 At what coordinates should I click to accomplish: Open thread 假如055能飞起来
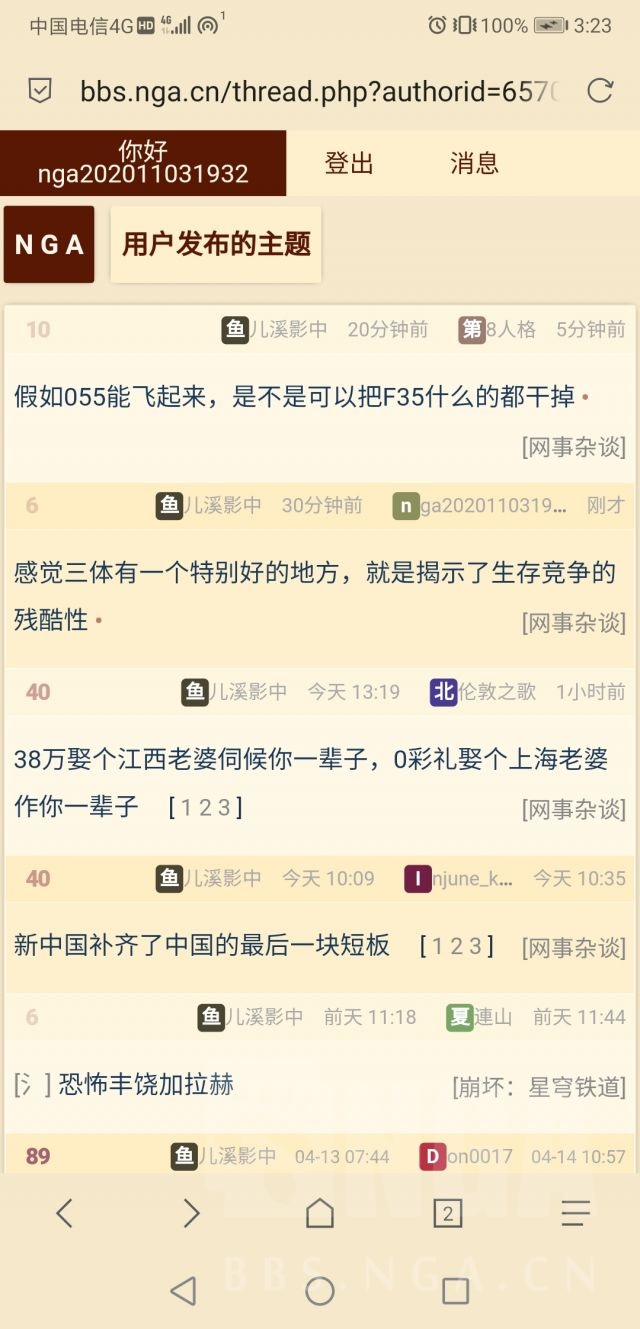click(x=295, y=396)
